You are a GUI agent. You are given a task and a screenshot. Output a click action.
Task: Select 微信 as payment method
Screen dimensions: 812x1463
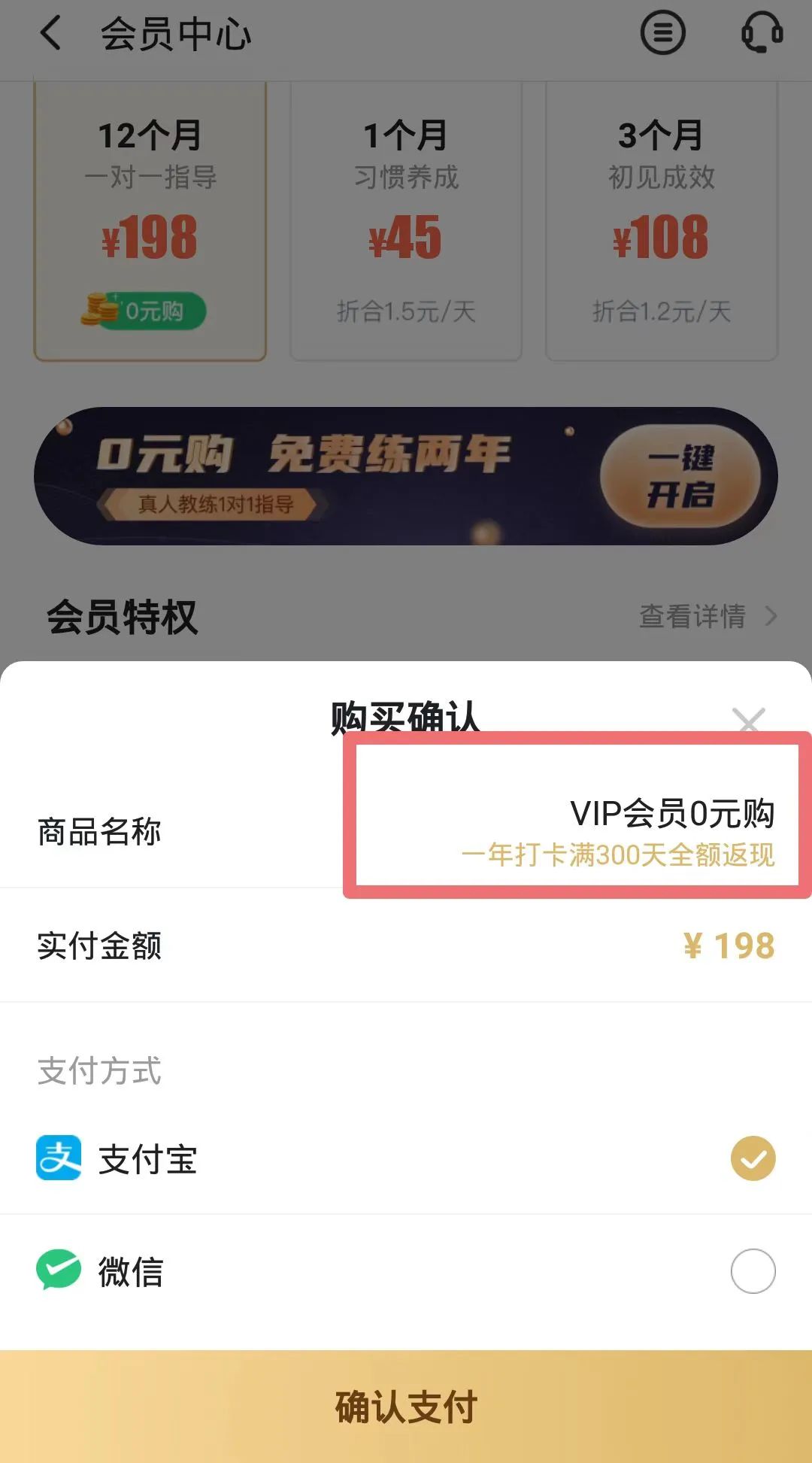coord(753,1271)
